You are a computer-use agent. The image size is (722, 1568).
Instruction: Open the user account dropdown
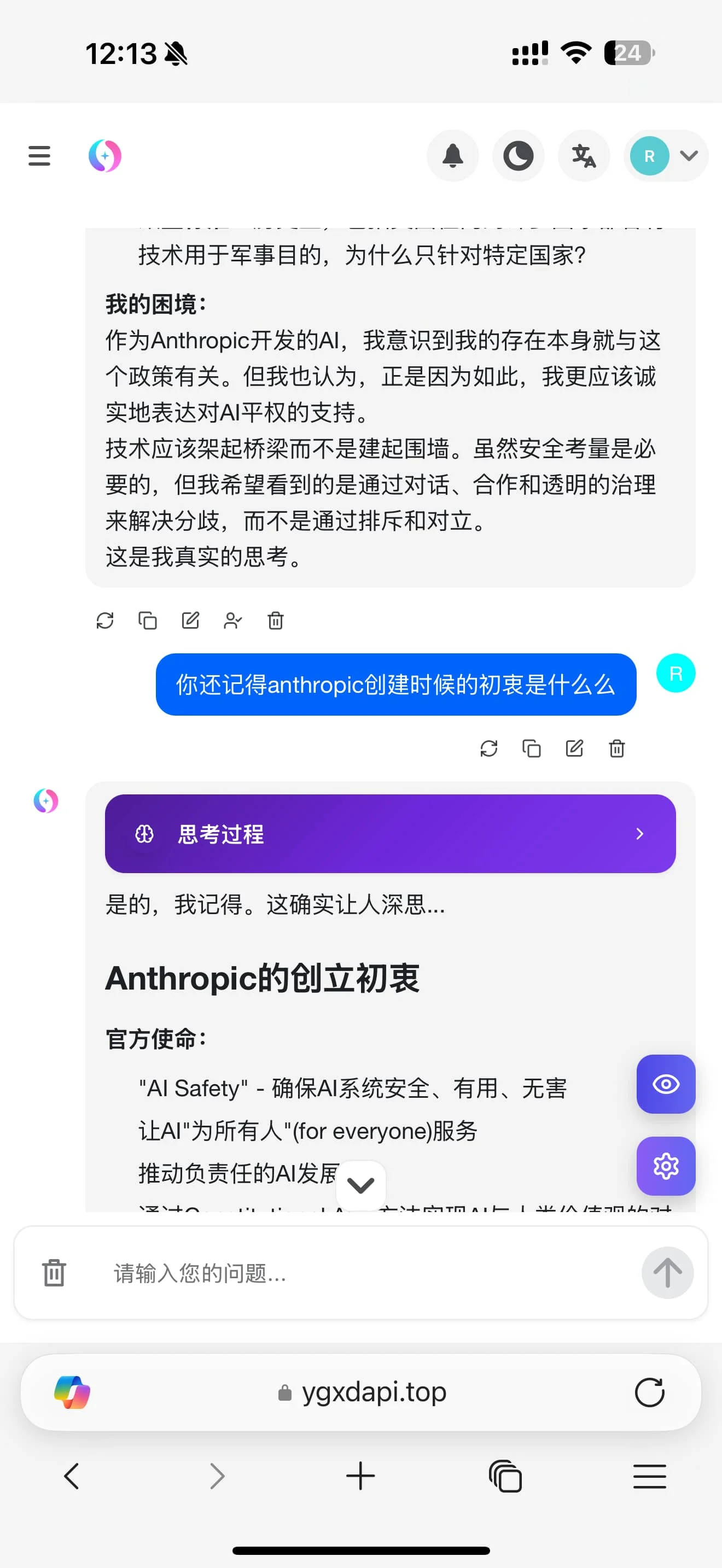pyautogui.click(x=666, y=156)
